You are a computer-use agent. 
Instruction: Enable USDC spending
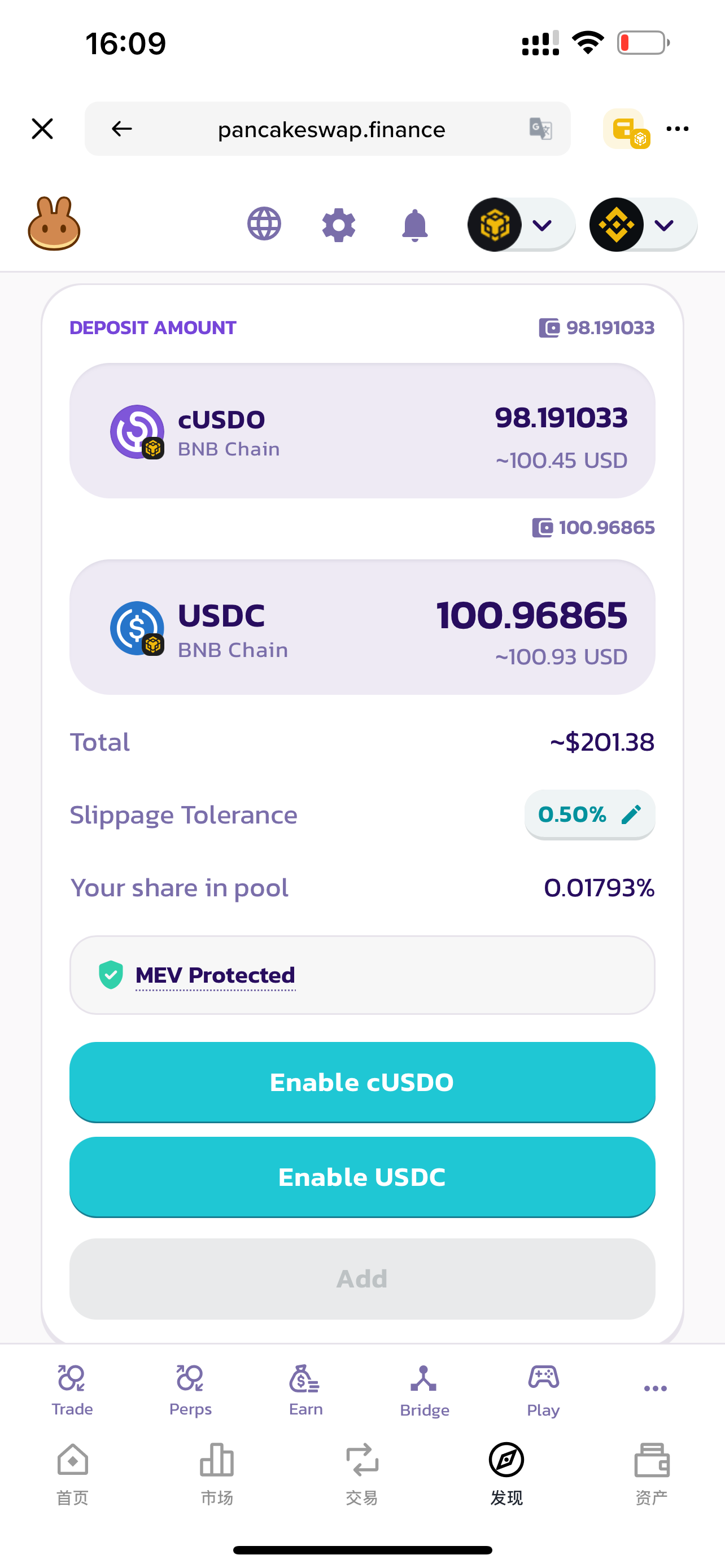click(362, 1177)
